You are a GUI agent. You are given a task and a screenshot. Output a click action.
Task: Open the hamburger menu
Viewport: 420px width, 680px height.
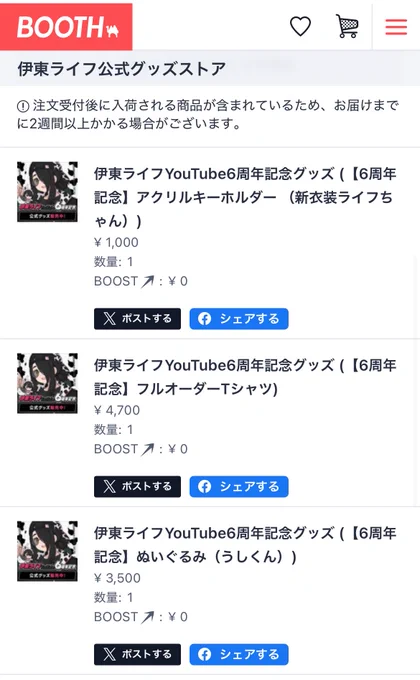click(x=396, y=27)
